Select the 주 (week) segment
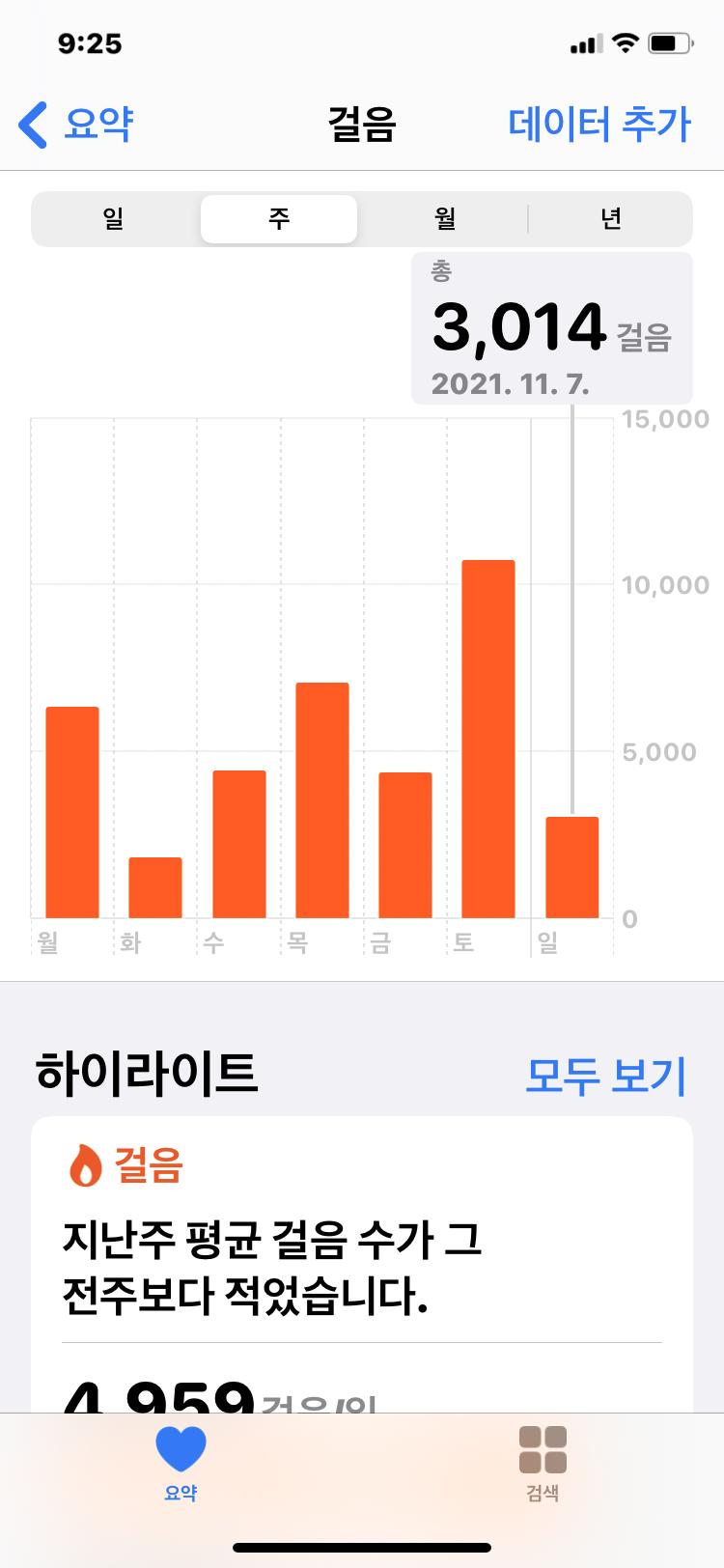 [x=279, y=219]
